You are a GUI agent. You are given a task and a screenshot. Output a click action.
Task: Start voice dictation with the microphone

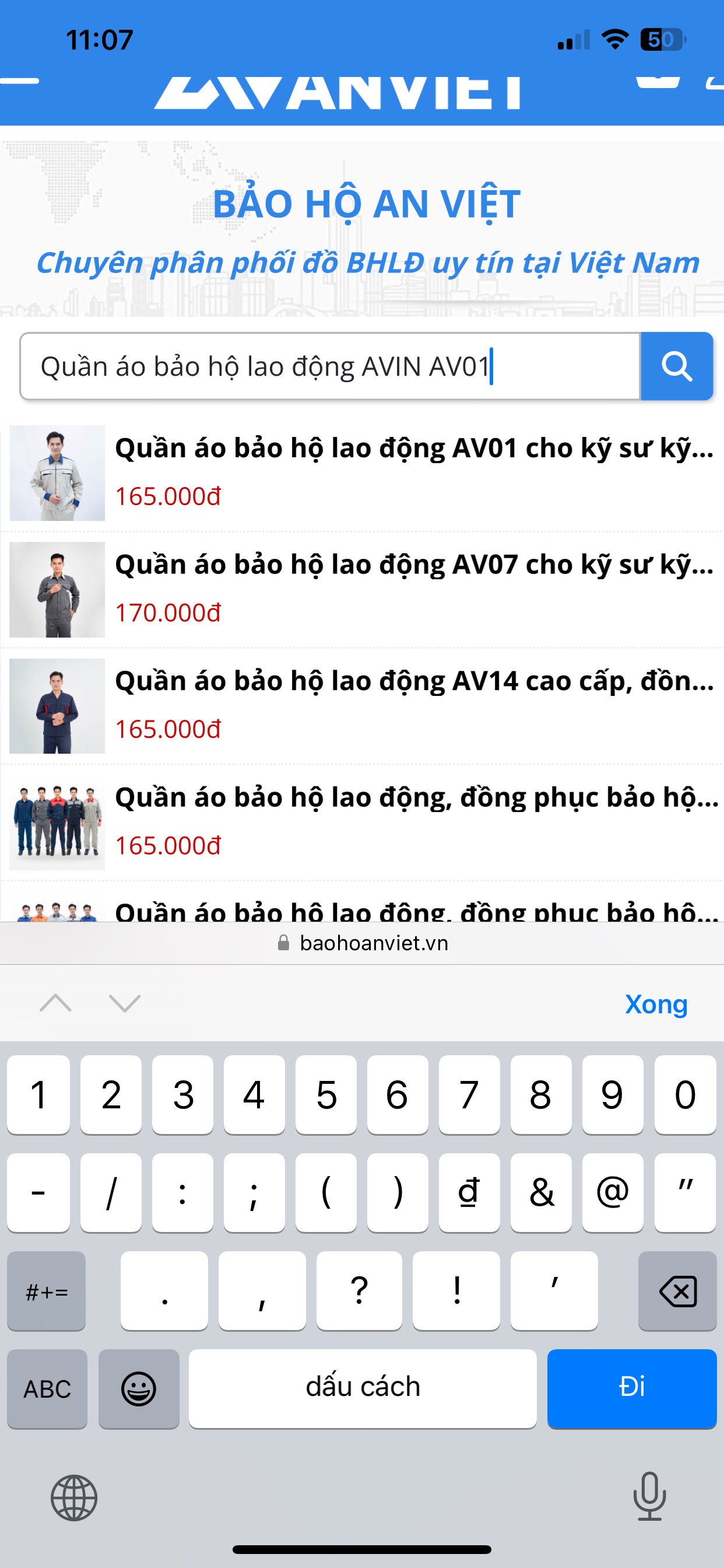(x=649, y=1496)
